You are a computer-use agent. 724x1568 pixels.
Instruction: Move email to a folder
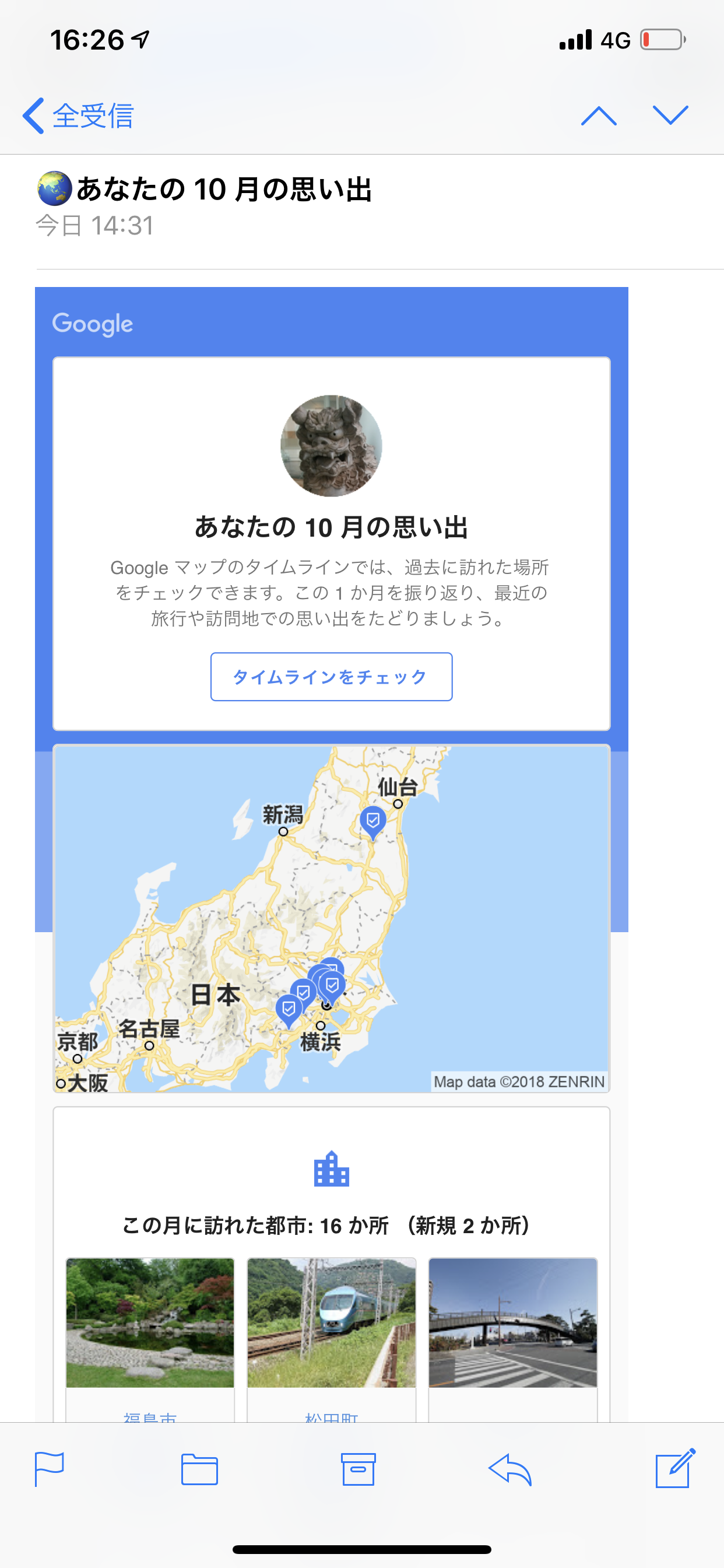tap(199, 1469)
